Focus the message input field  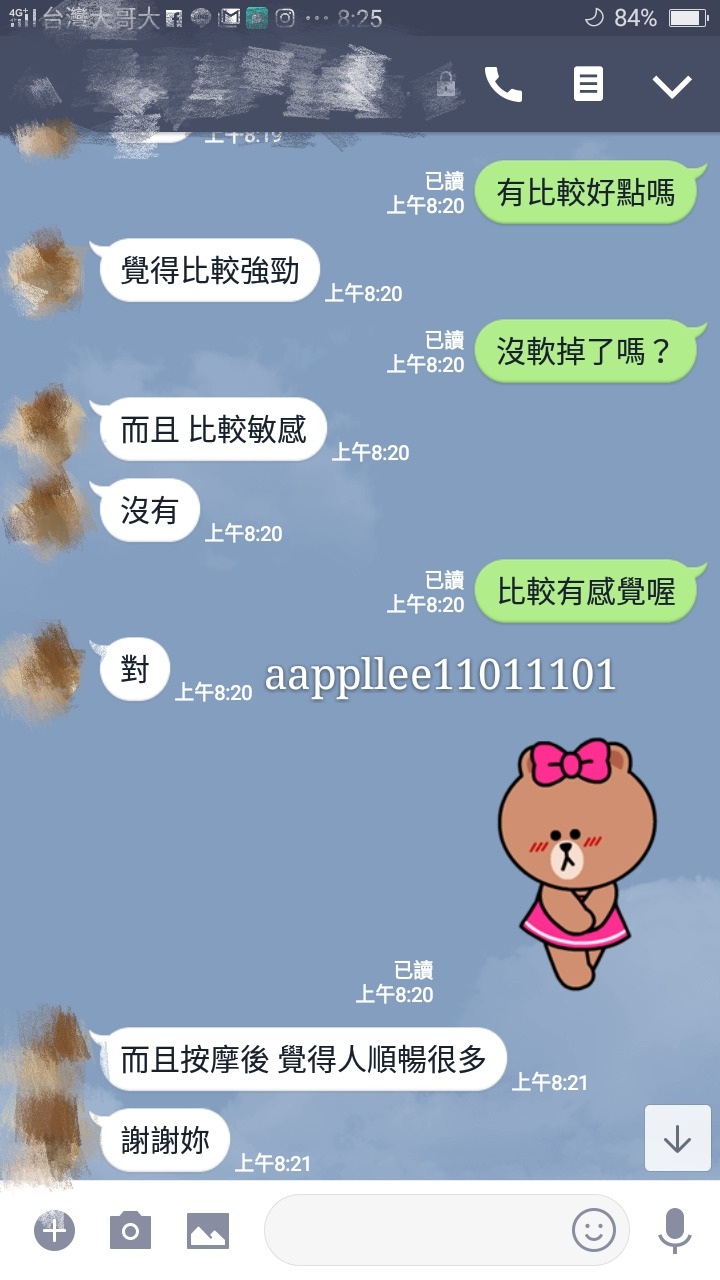[415, 1230]
